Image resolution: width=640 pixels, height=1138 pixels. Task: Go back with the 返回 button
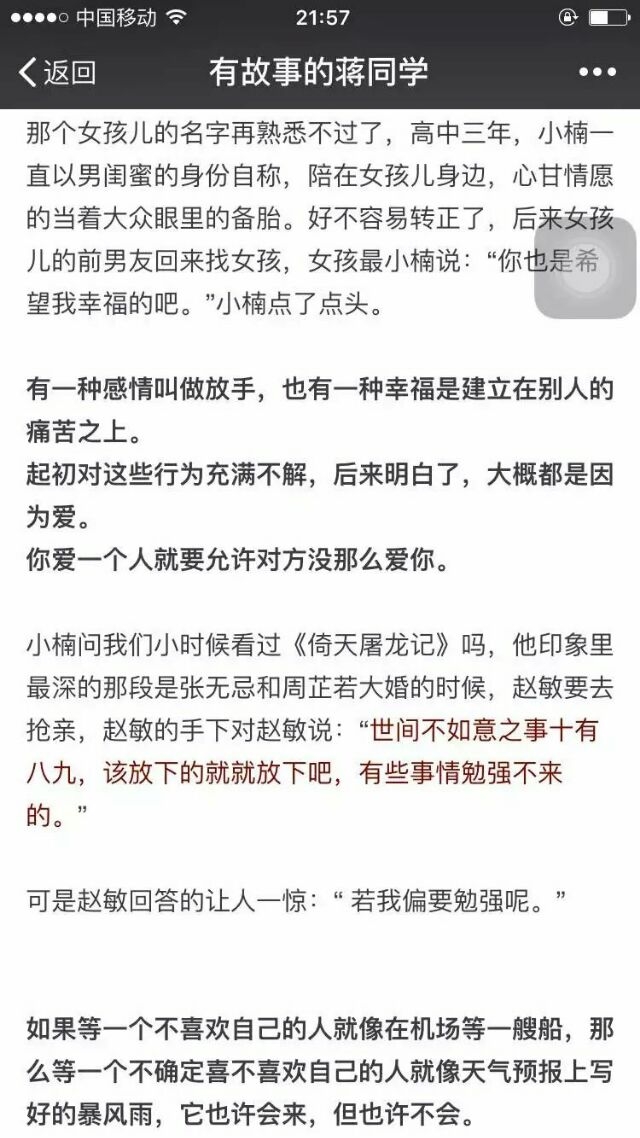57,72
